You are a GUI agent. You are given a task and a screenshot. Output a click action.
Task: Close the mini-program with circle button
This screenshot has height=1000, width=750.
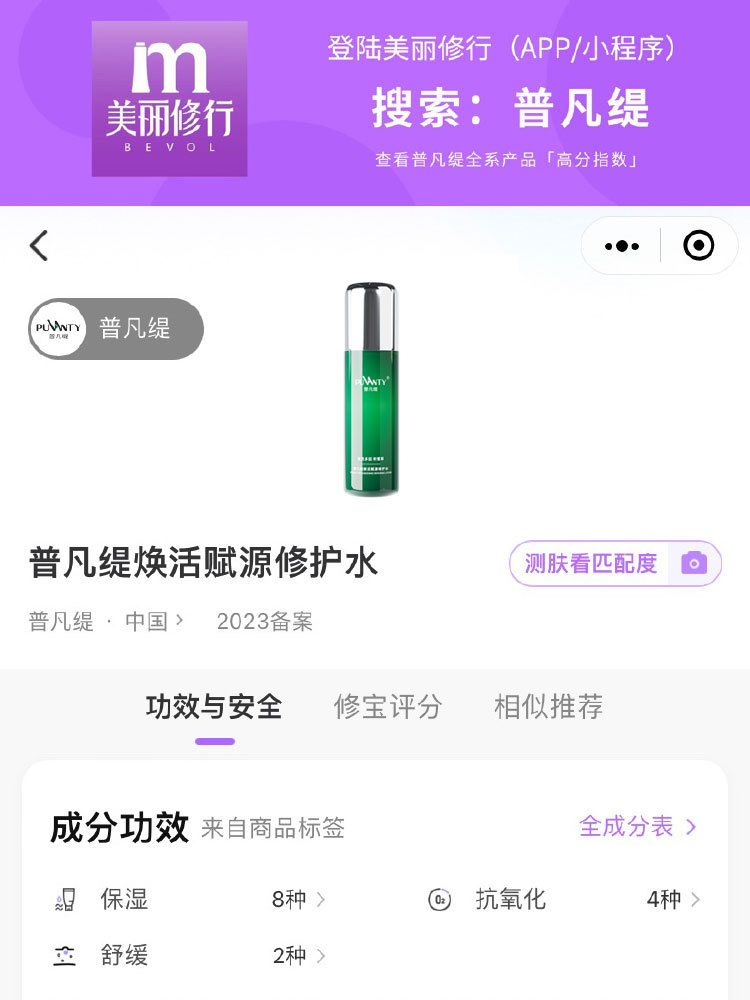(698, 246)
